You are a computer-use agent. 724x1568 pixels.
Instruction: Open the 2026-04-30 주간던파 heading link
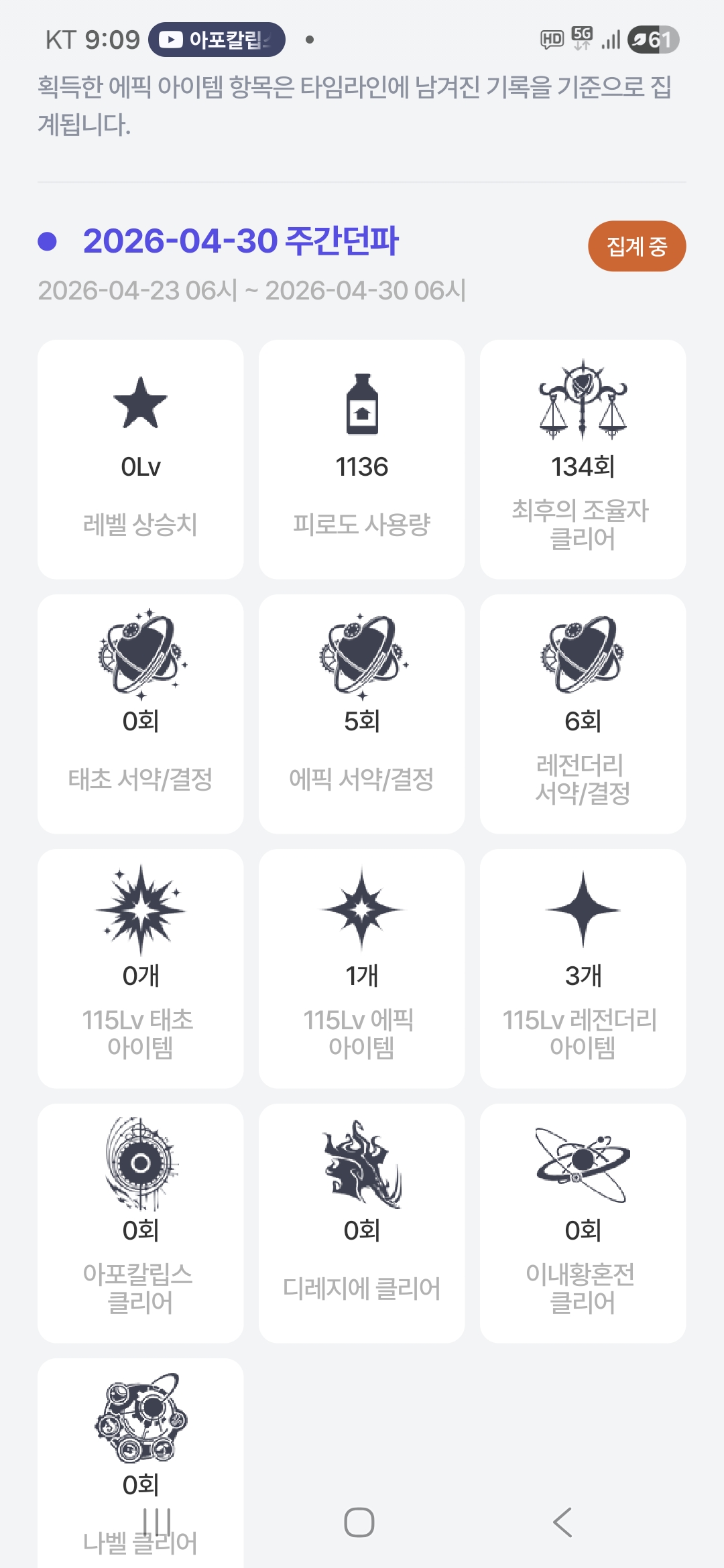[240, 241]
